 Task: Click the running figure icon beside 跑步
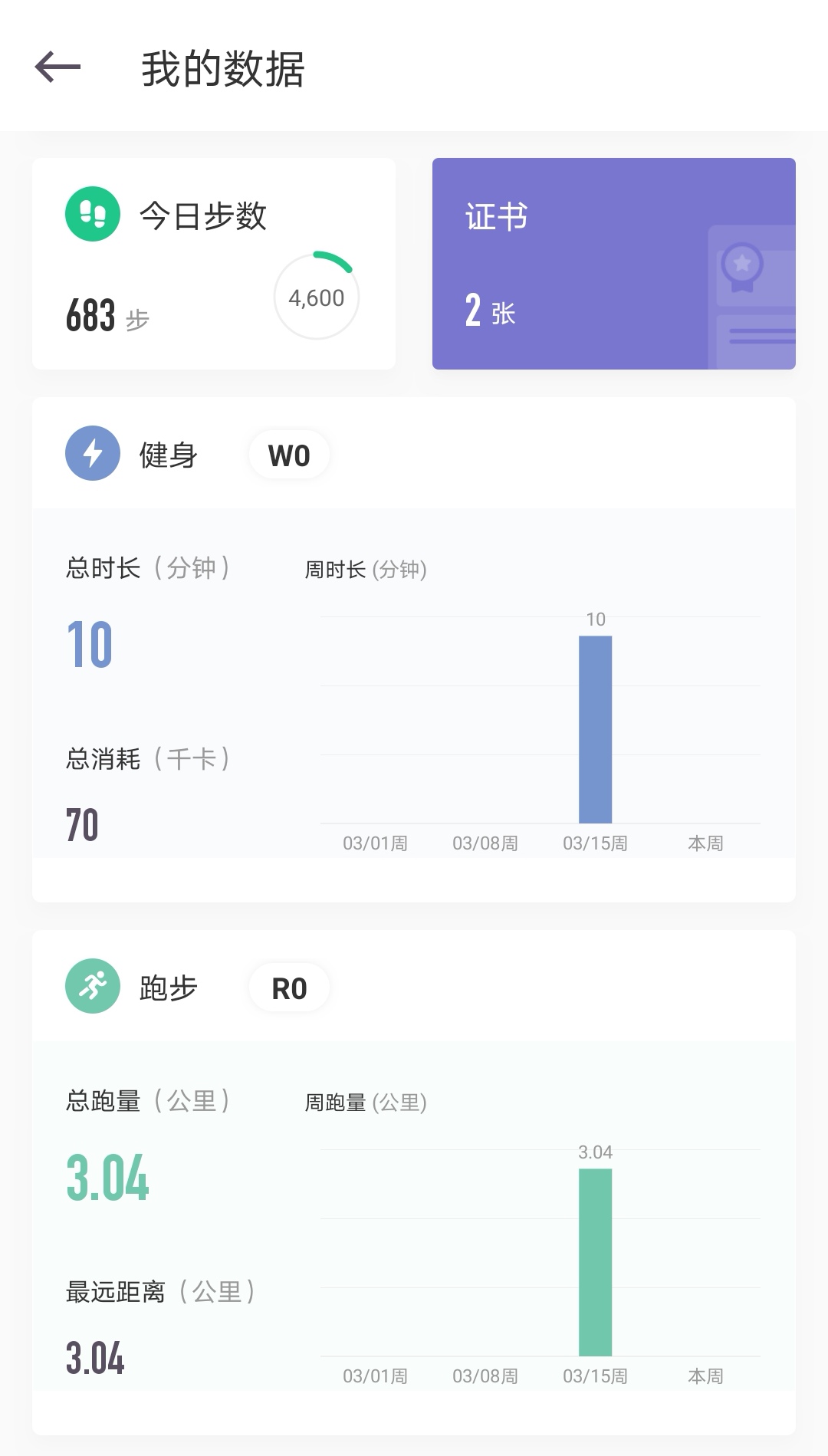point(92,987)
